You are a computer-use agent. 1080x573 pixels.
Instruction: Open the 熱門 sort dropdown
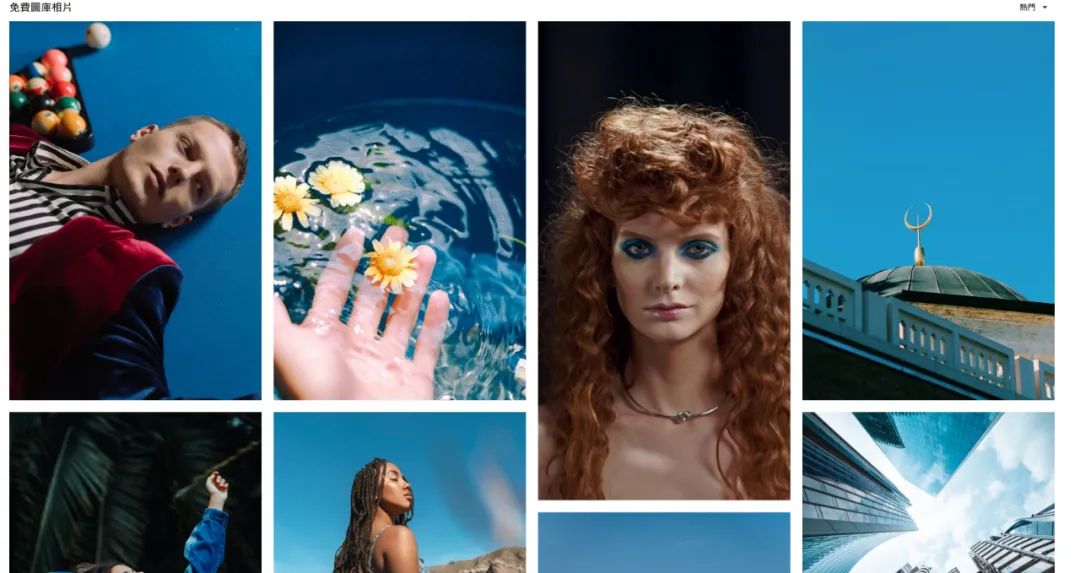coord(1033,8)
